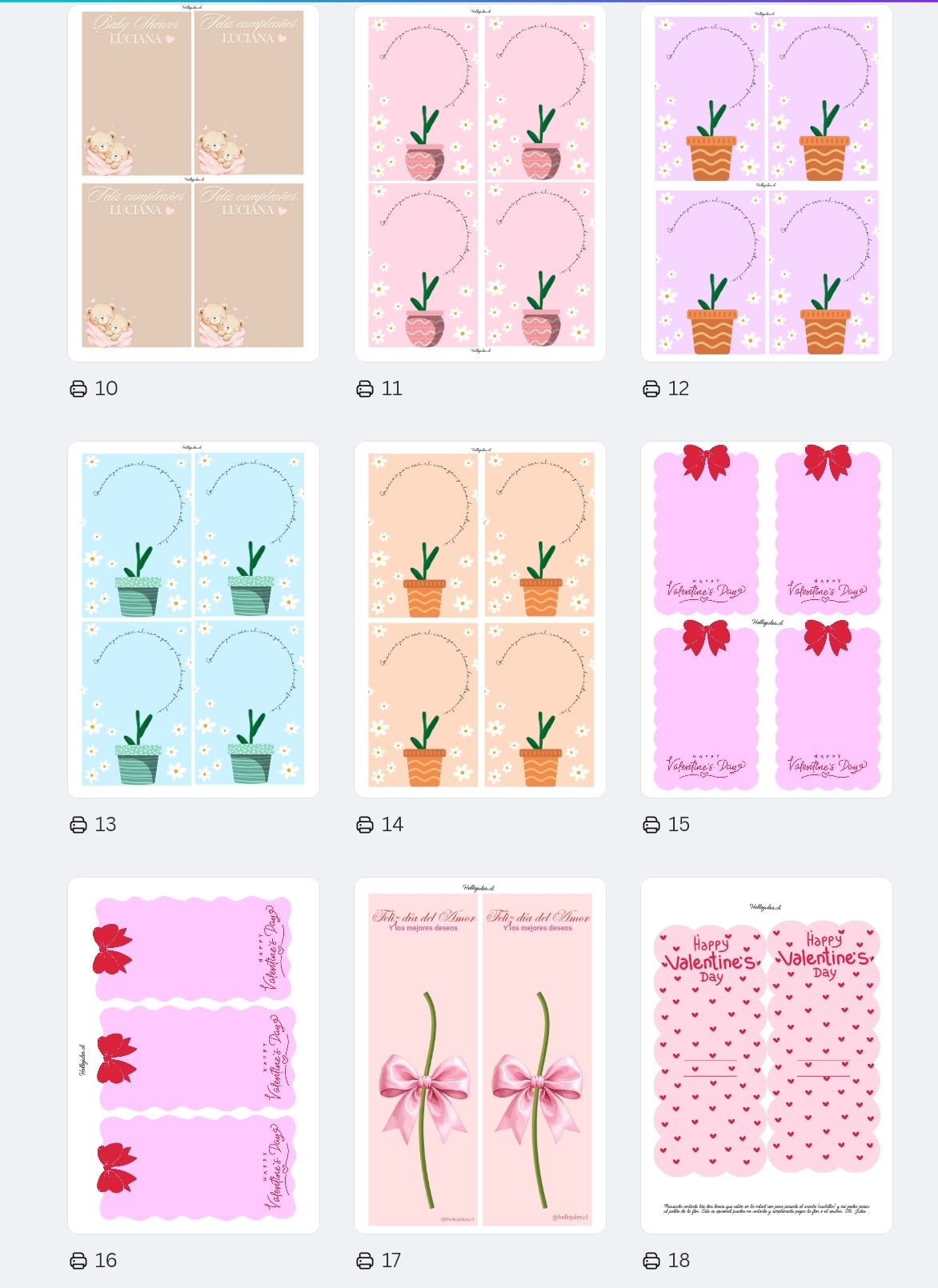This screenshot has height=1288, width=938.
Task: Open page 15 with four Valentine's bow tags
Action: pyautogui.click(x=766, y=619)
